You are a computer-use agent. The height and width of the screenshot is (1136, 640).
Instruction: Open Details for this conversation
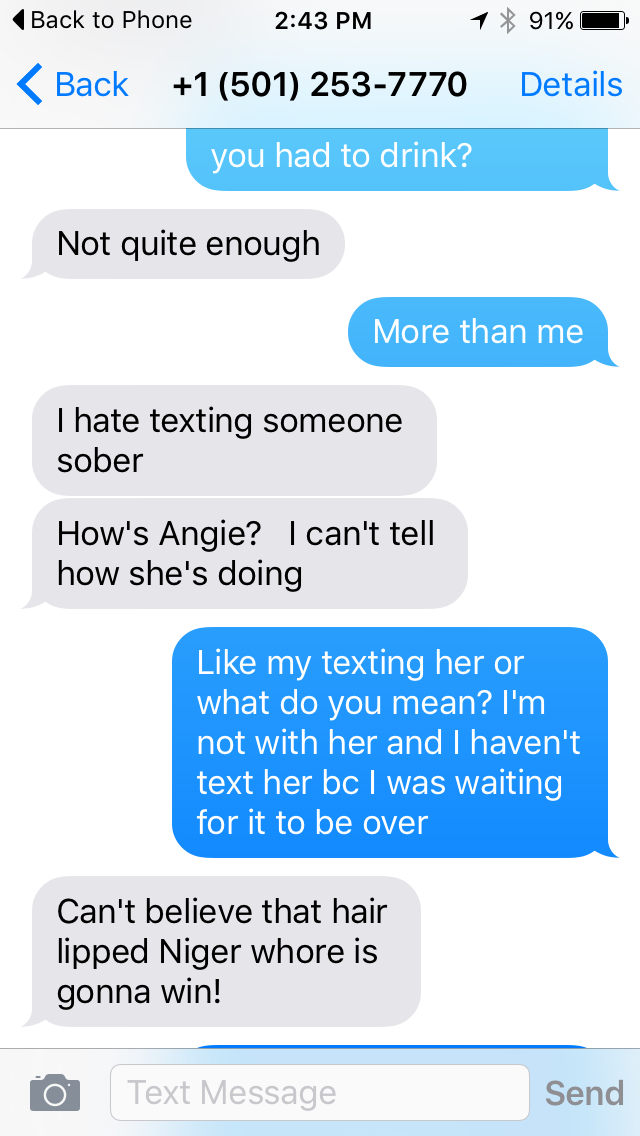(x=570, y=85)
